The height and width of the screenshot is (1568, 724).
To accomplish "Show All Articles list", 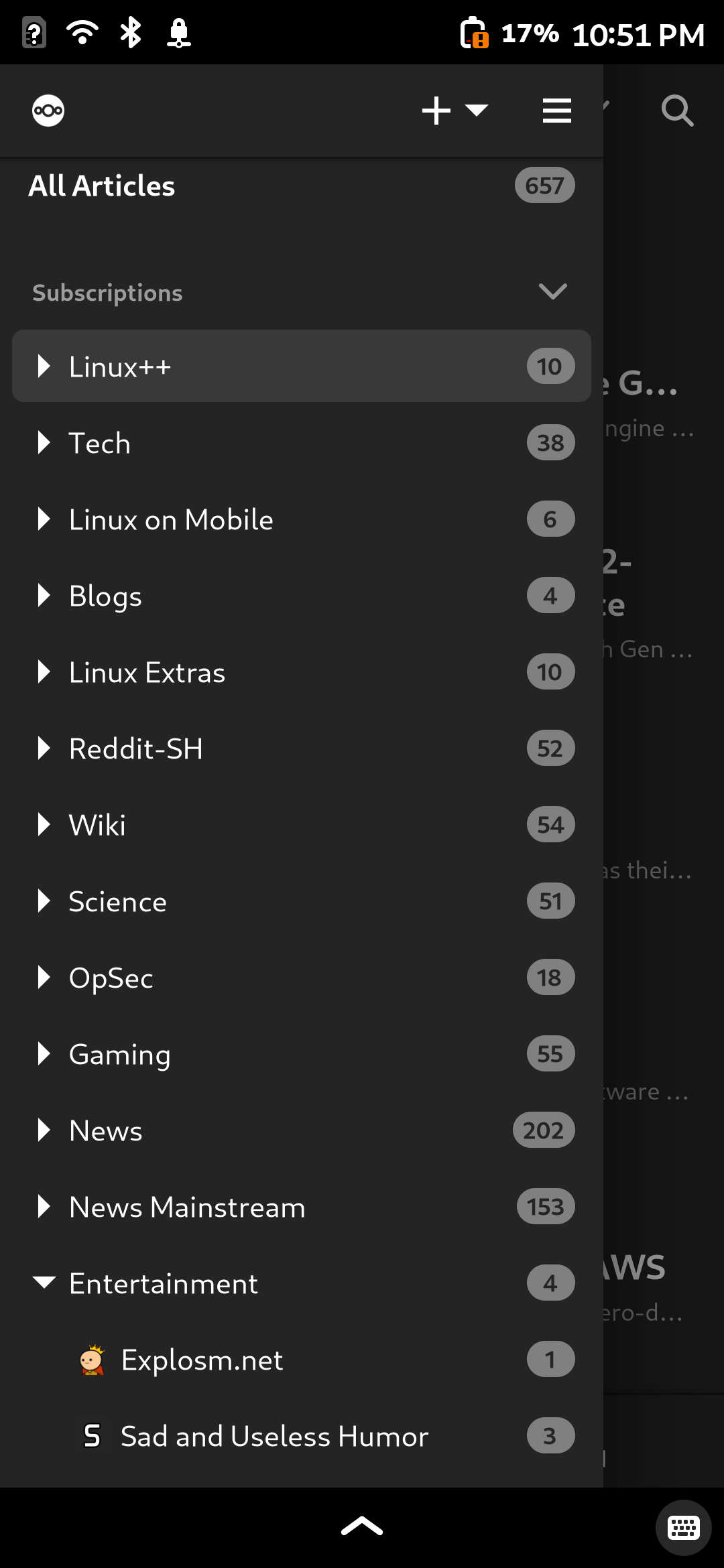I will [x=302, y=186].
